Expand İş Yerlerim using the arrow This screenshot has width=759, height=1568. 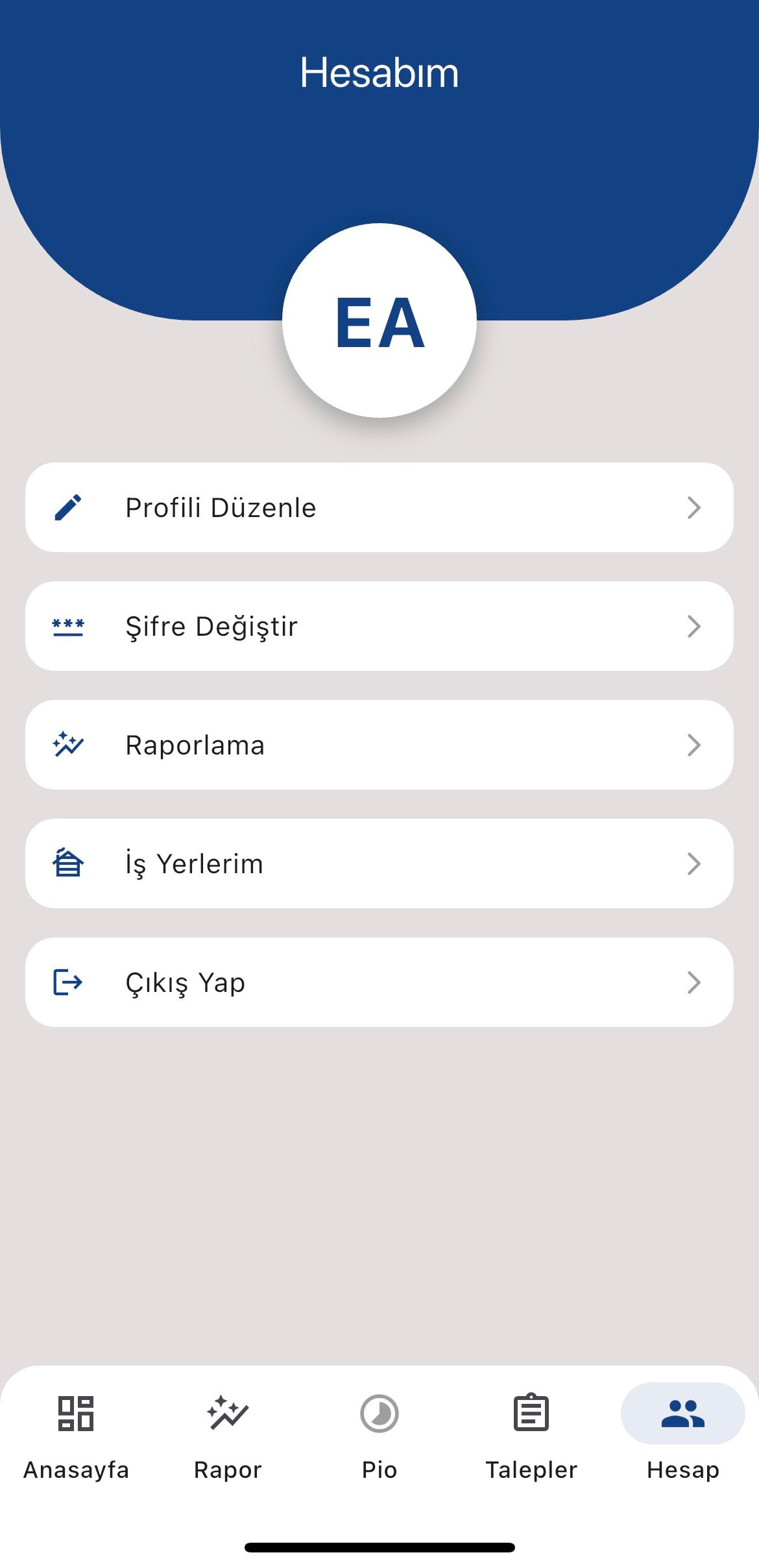[x=693, y=863]
